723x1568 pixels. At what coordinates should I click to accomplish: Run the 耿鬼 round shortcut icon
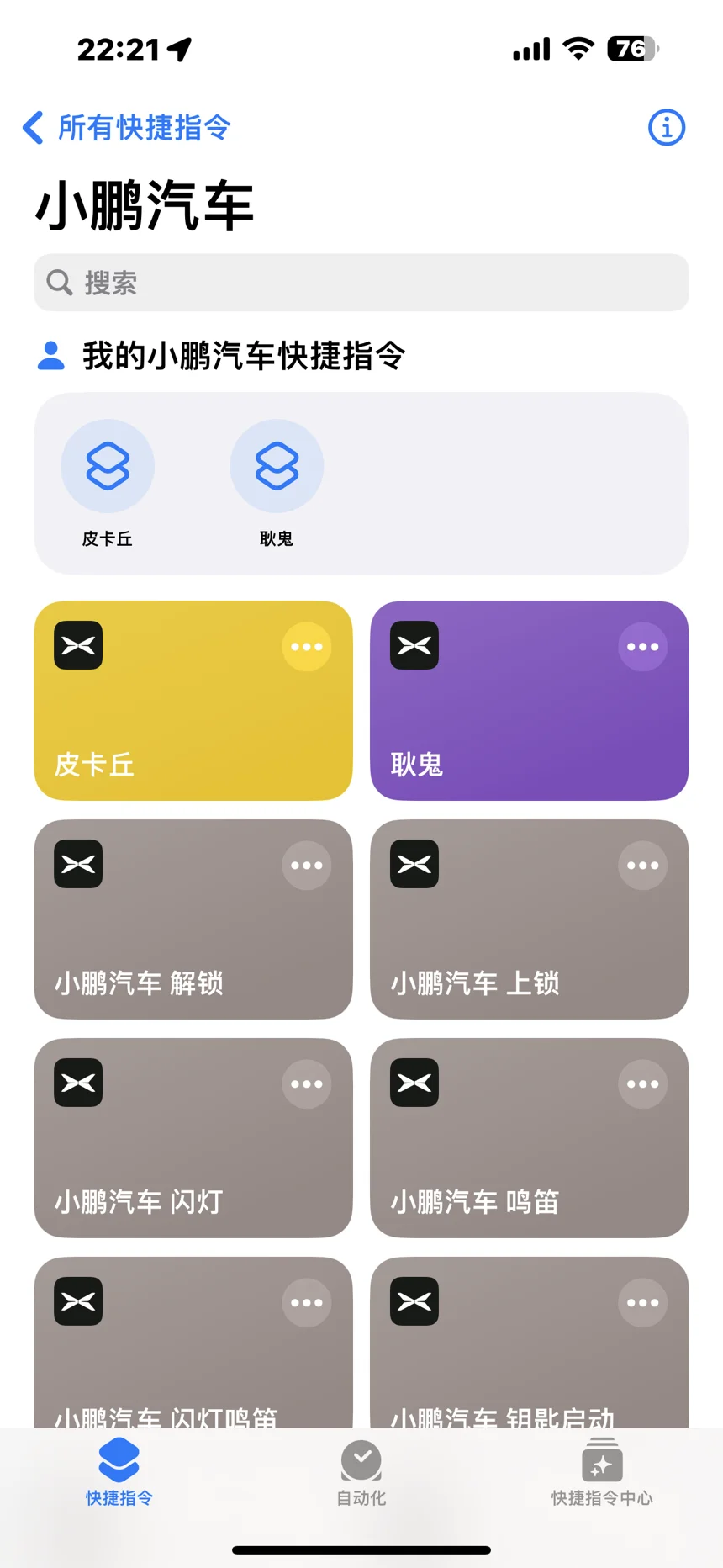tap(277, 466)
